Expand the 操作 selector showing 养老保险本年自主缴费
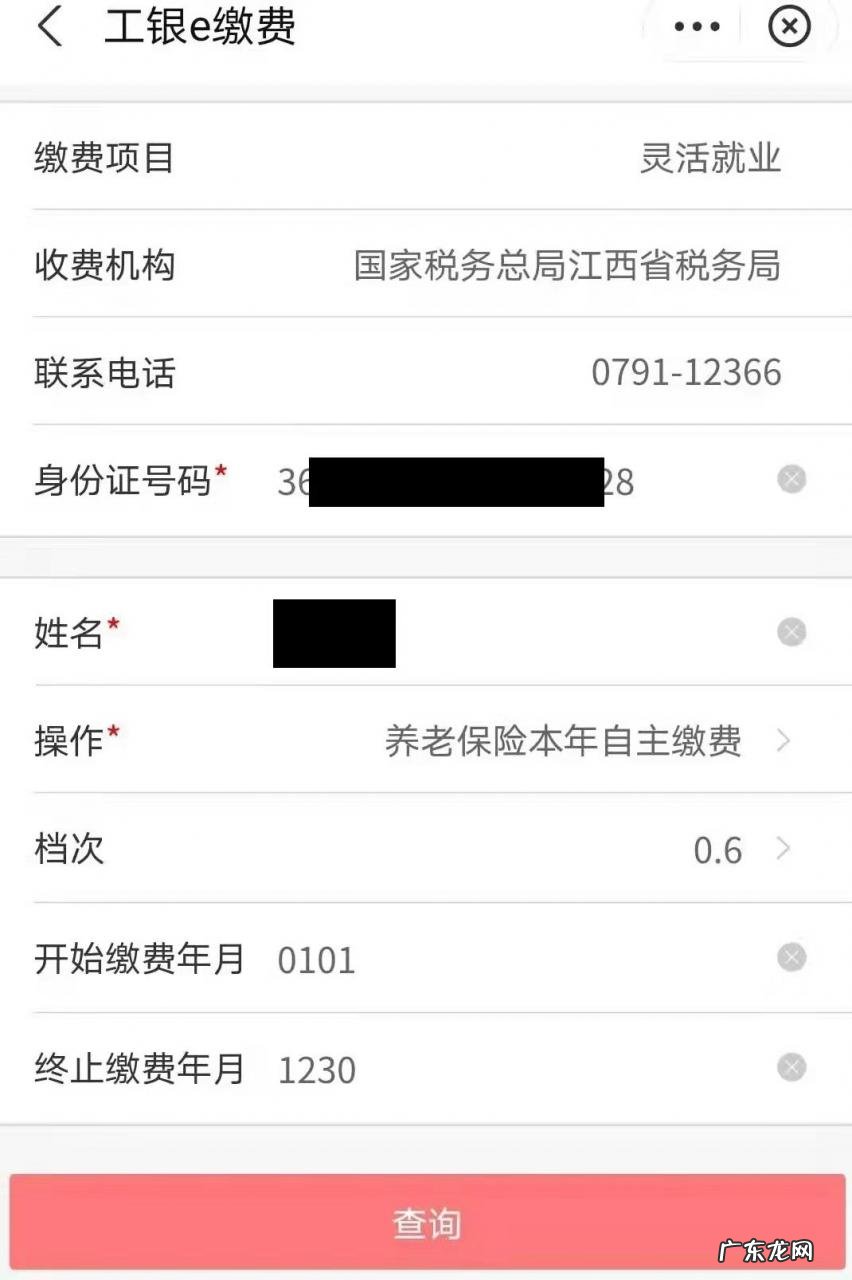 coord(562,742)
